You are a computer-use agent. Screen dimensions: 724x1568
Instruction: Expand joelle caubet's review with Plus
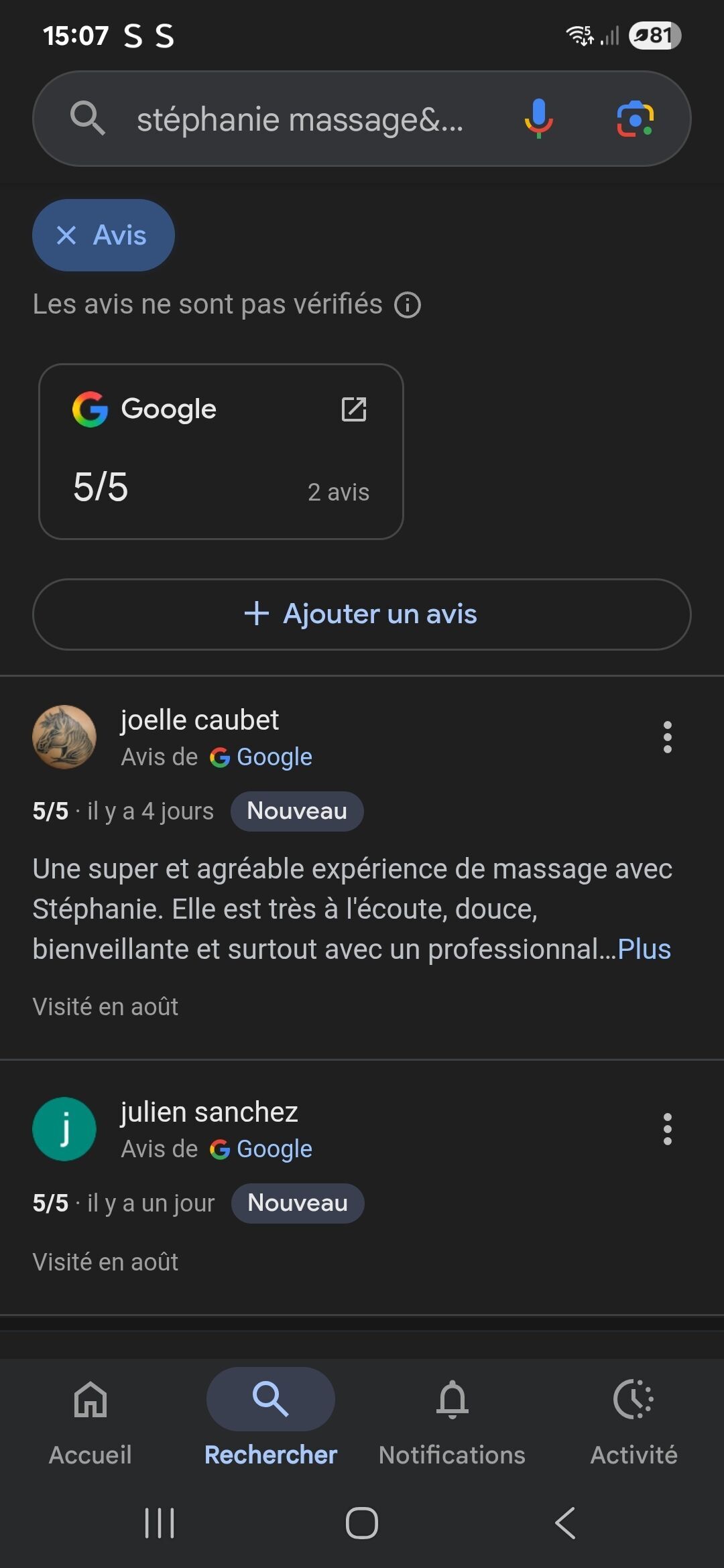pos(644,950)
